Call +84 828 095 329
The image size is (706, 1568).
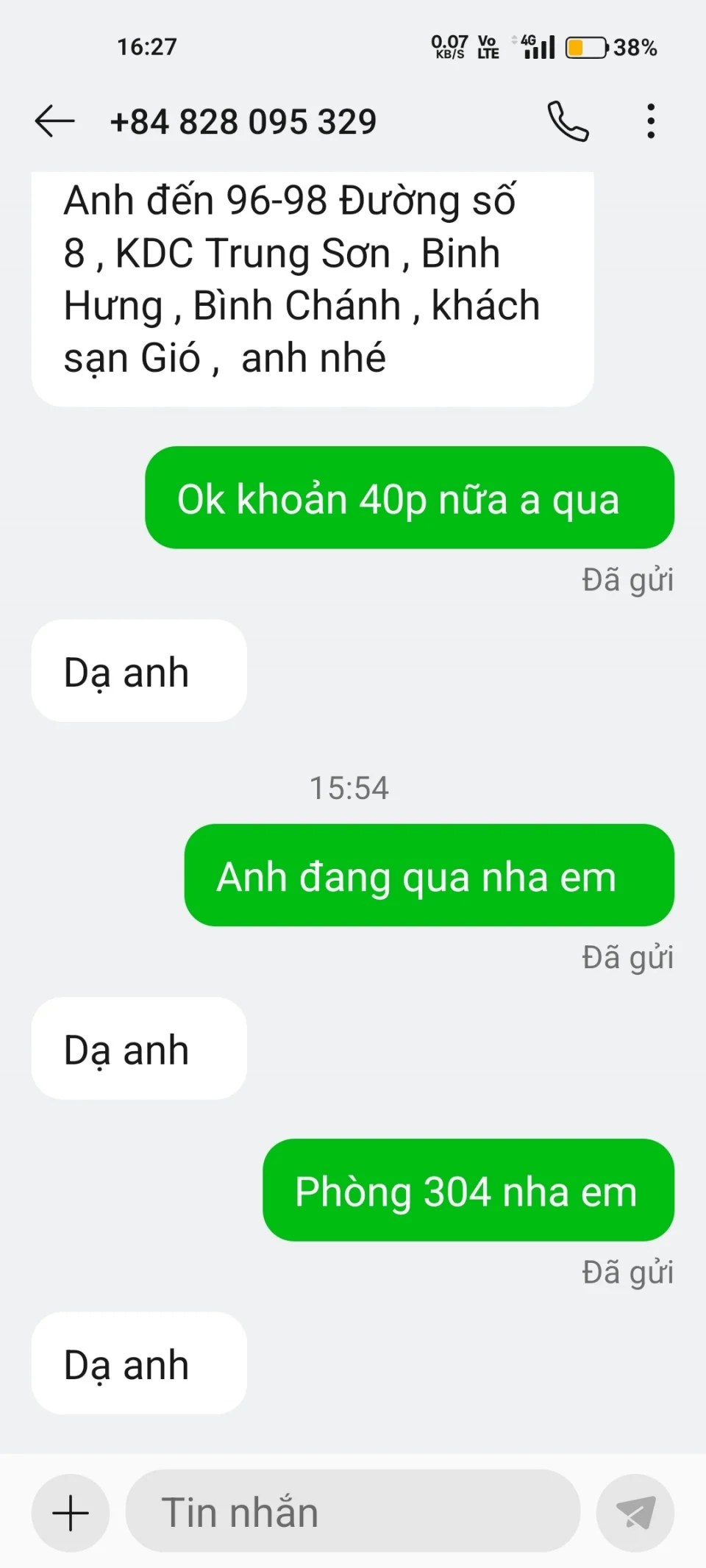pyautogui.click(x=568, y=121)
